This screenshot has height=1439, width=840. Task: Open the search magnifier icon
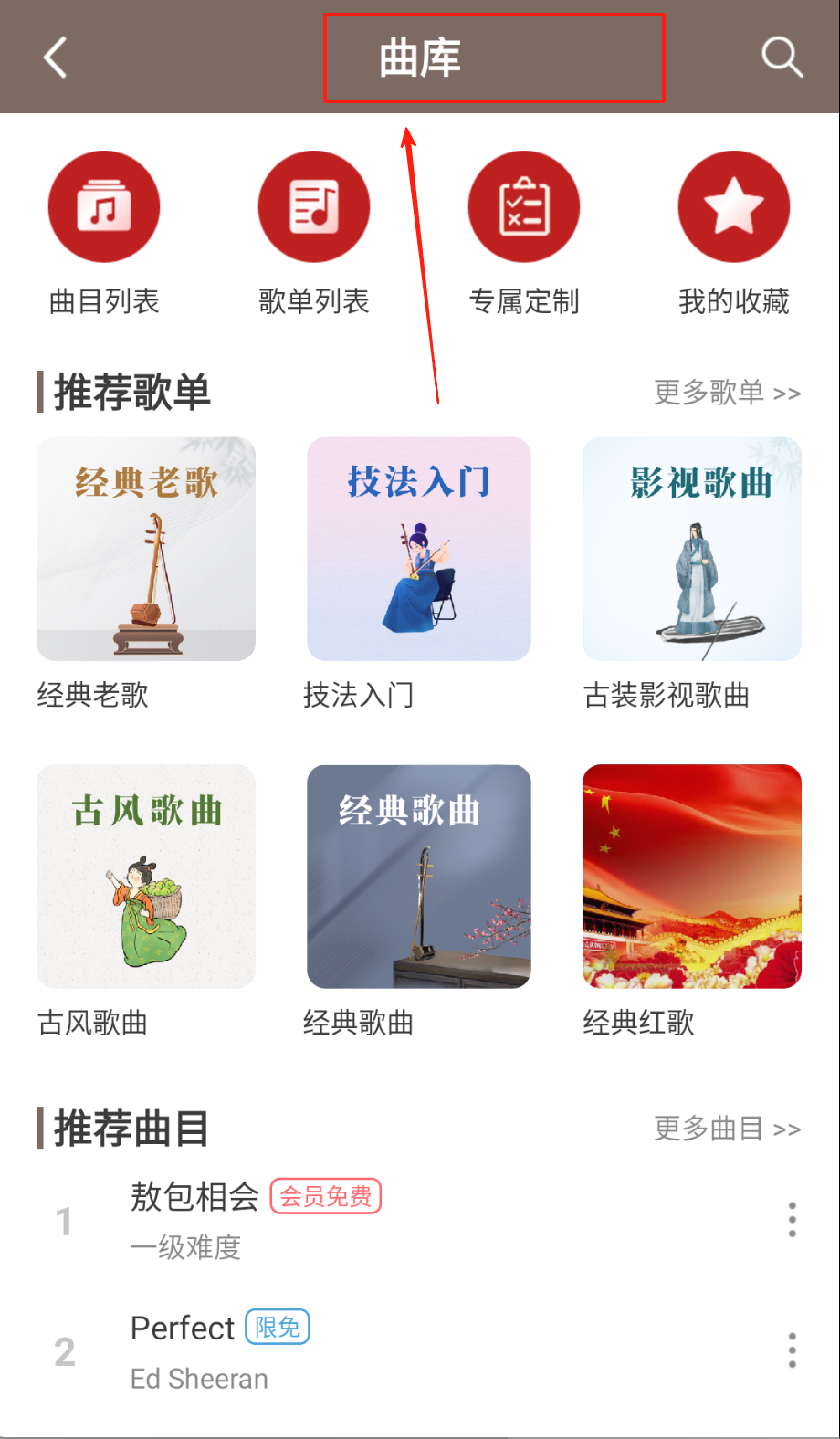click(782, 58)
